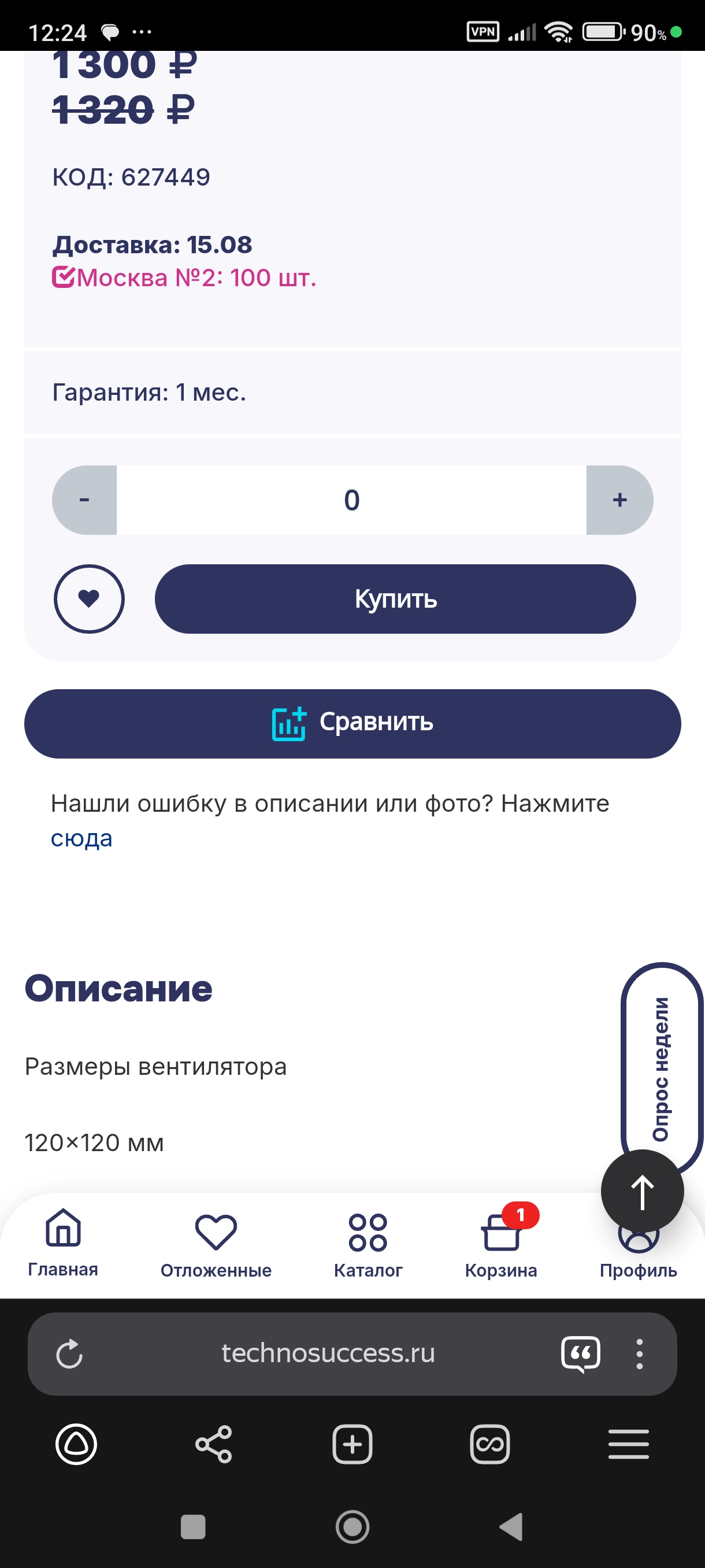
Task: Open the browser hamburger menu
Action: click(x=628, y=1444)
